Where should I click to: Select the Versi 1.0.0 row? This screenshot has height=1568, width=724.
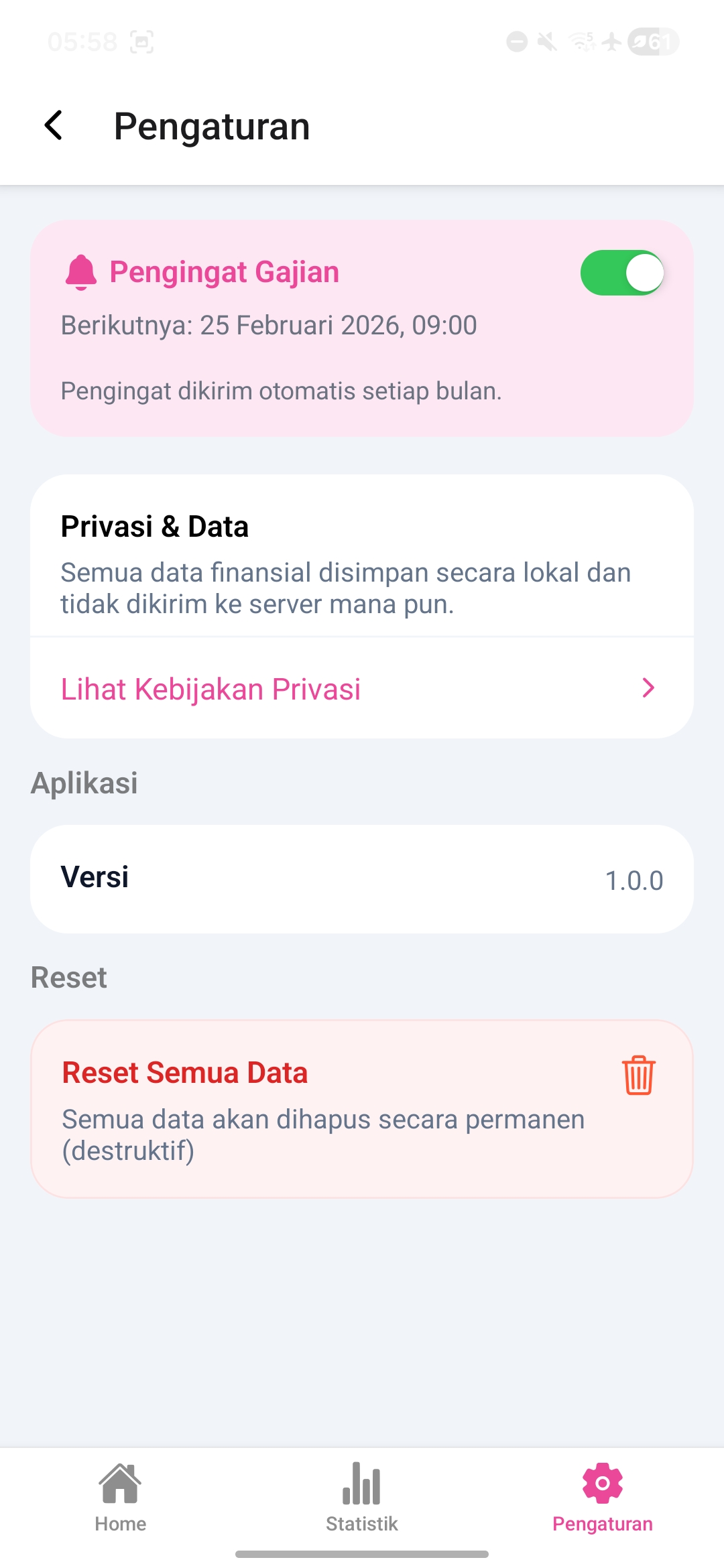[362, 878]
